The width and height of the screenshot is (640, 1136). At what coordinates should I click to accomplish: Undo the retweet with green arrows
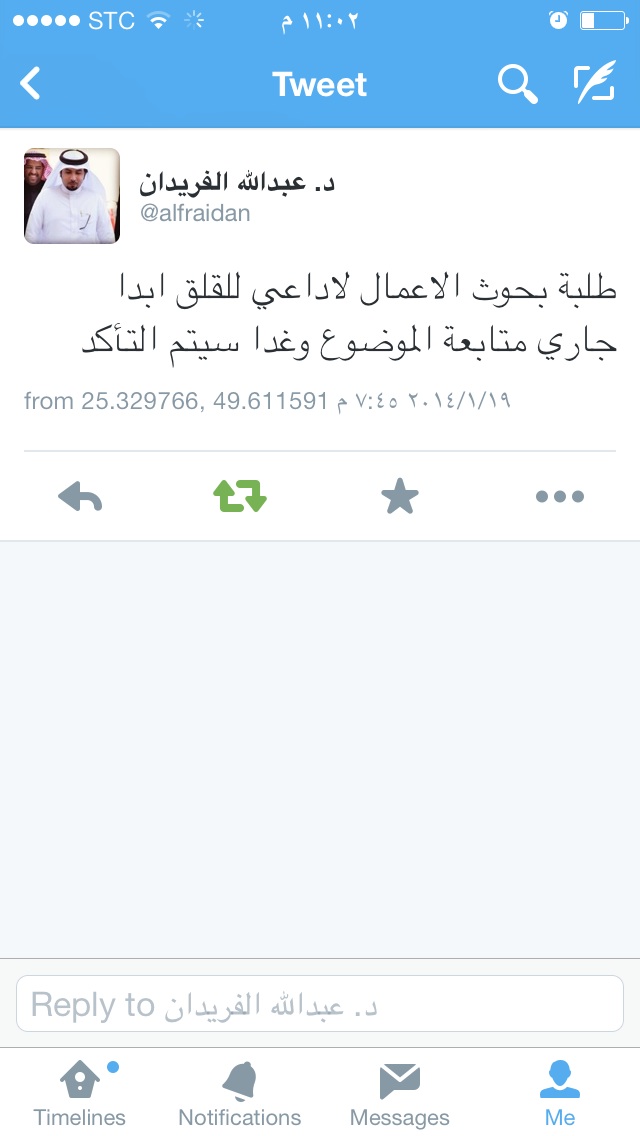tap(240, 497)
